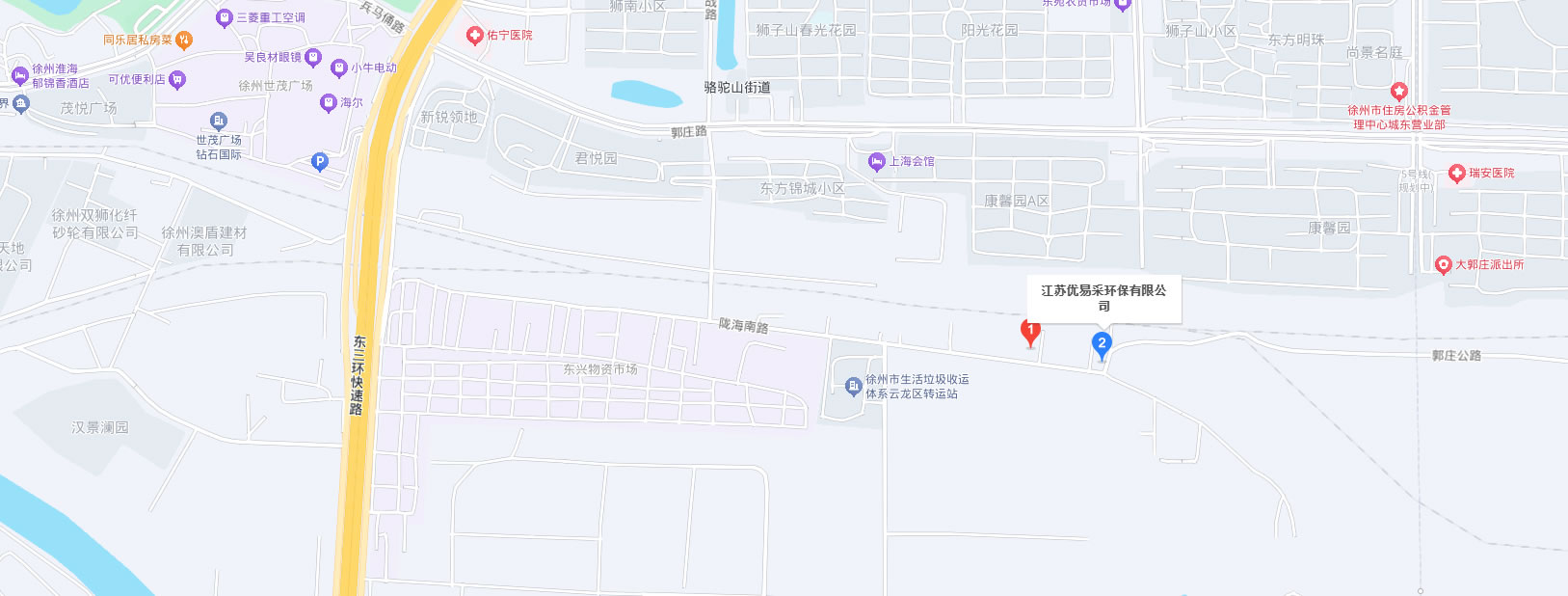The image size is (1568, 596).
Task: Open the 佑宁医院 hospital pin
Action: pyautogui.click(x=474, y=36)
